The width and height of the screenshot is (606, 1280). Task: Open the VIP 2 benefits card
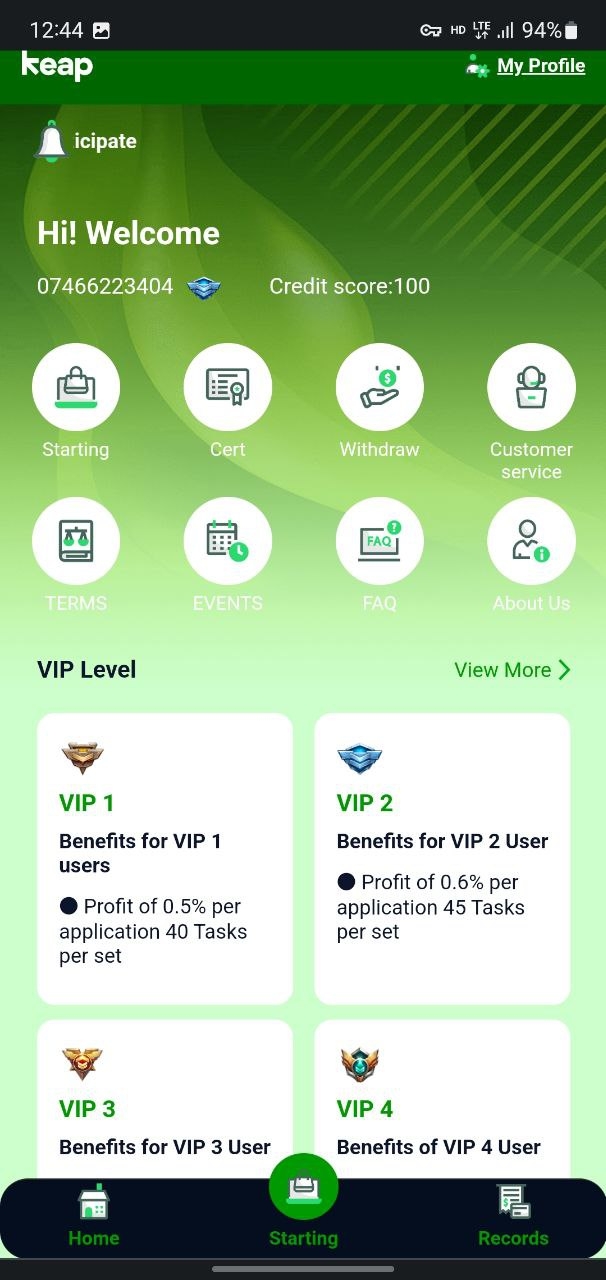[x=442, y=858]
